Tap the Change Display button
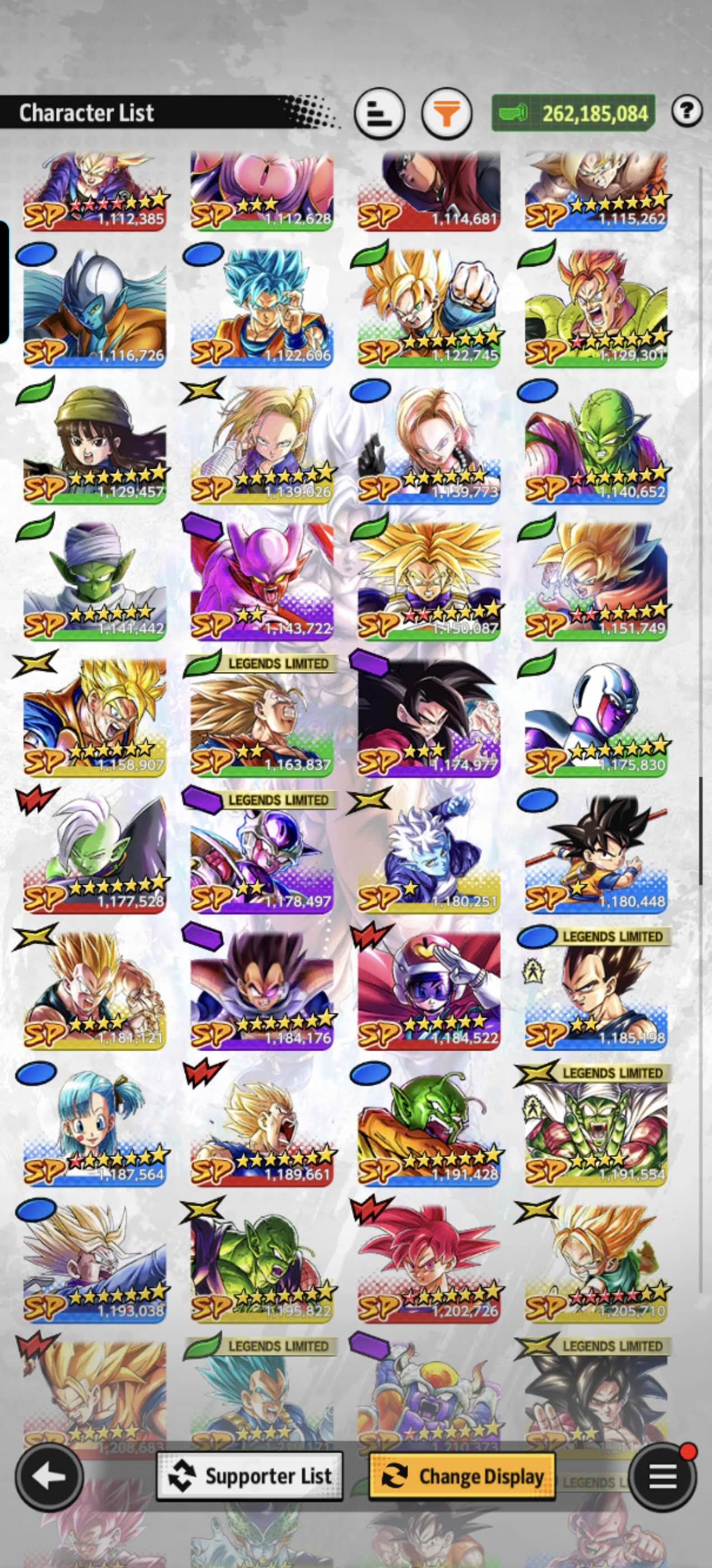712x1568 pixels. click(x=462, y=1476)
